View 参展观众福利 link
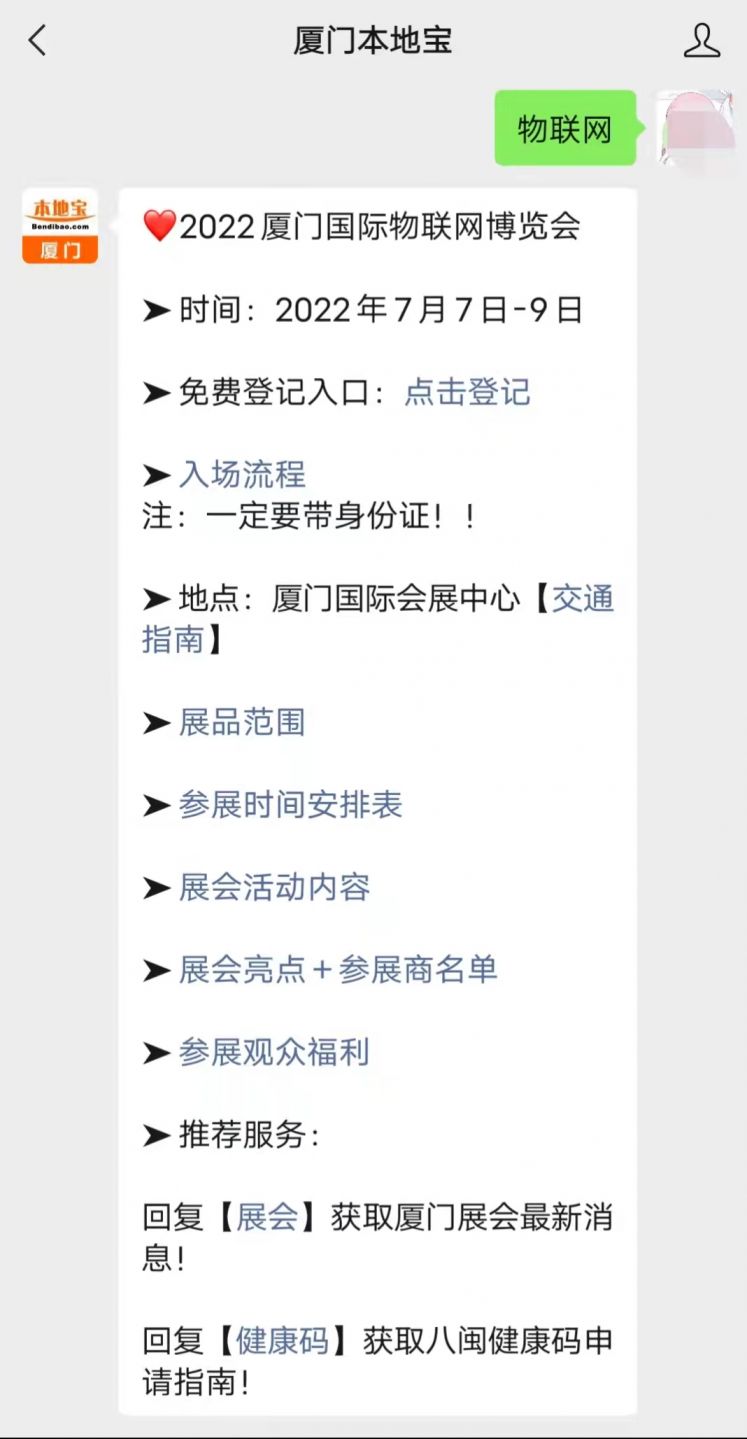Viewport: 747px width, 1439px height. [x=275, y=1052]
